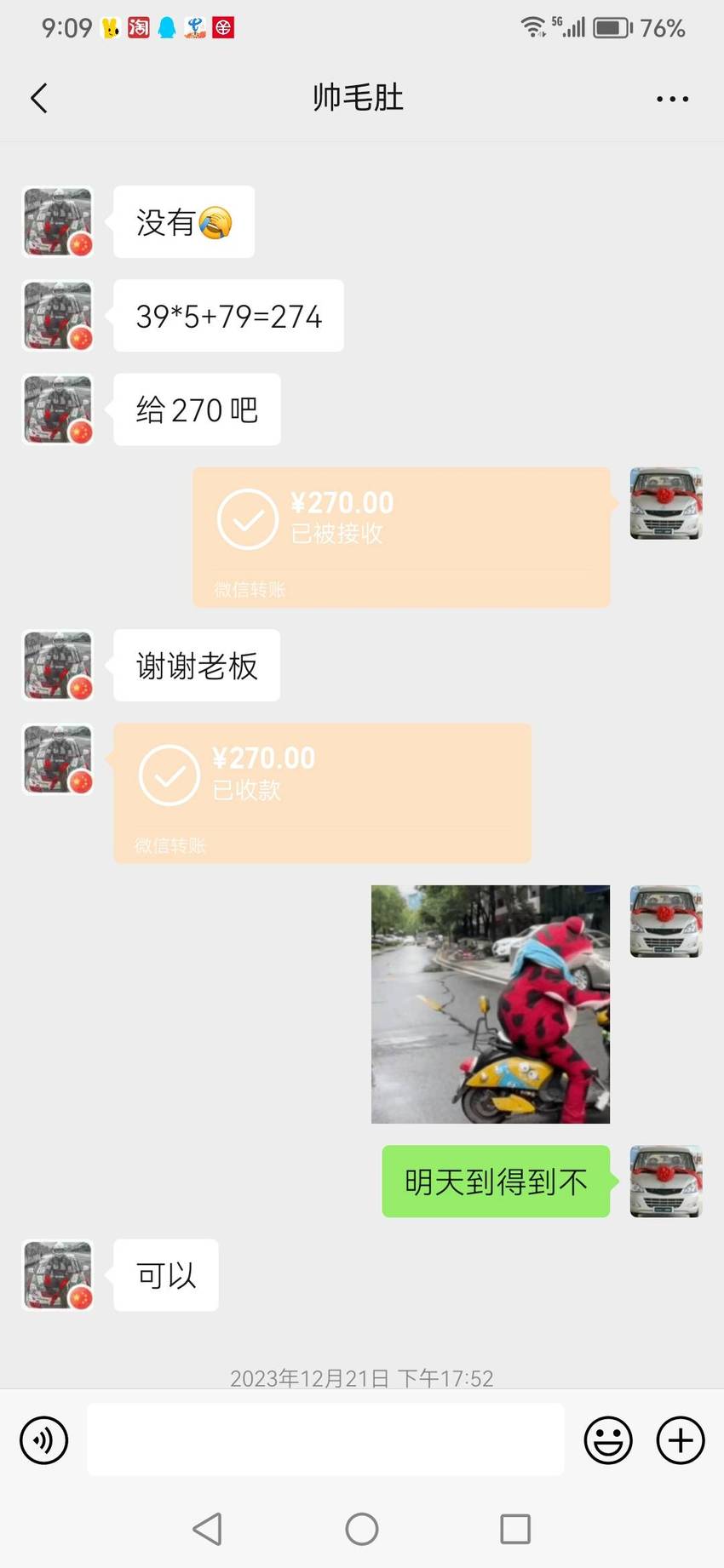Switch to voice message input
Viewport: 724px width, 1568px height.
[x=43, y=1440]
